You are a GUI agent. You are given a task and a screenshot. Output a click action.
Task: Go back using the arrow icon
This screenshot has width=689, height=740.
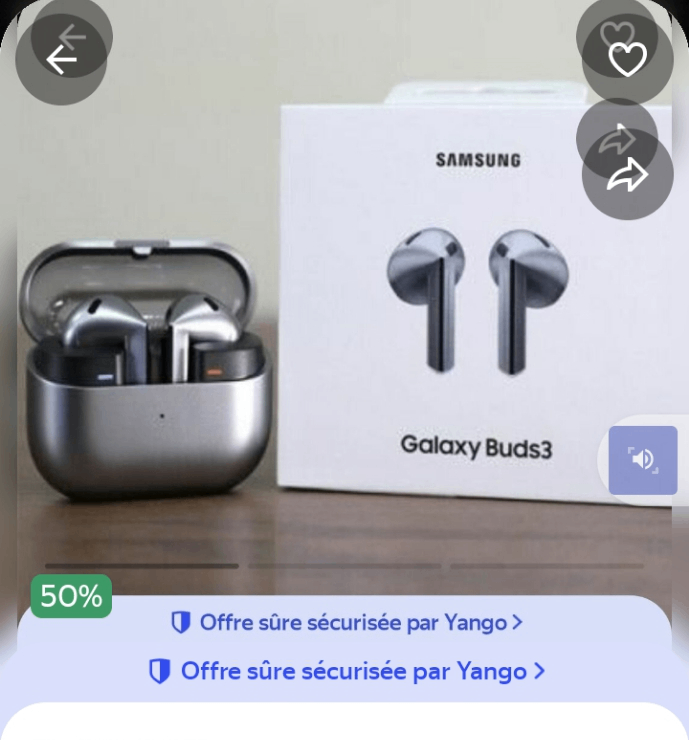click(61, 60)
